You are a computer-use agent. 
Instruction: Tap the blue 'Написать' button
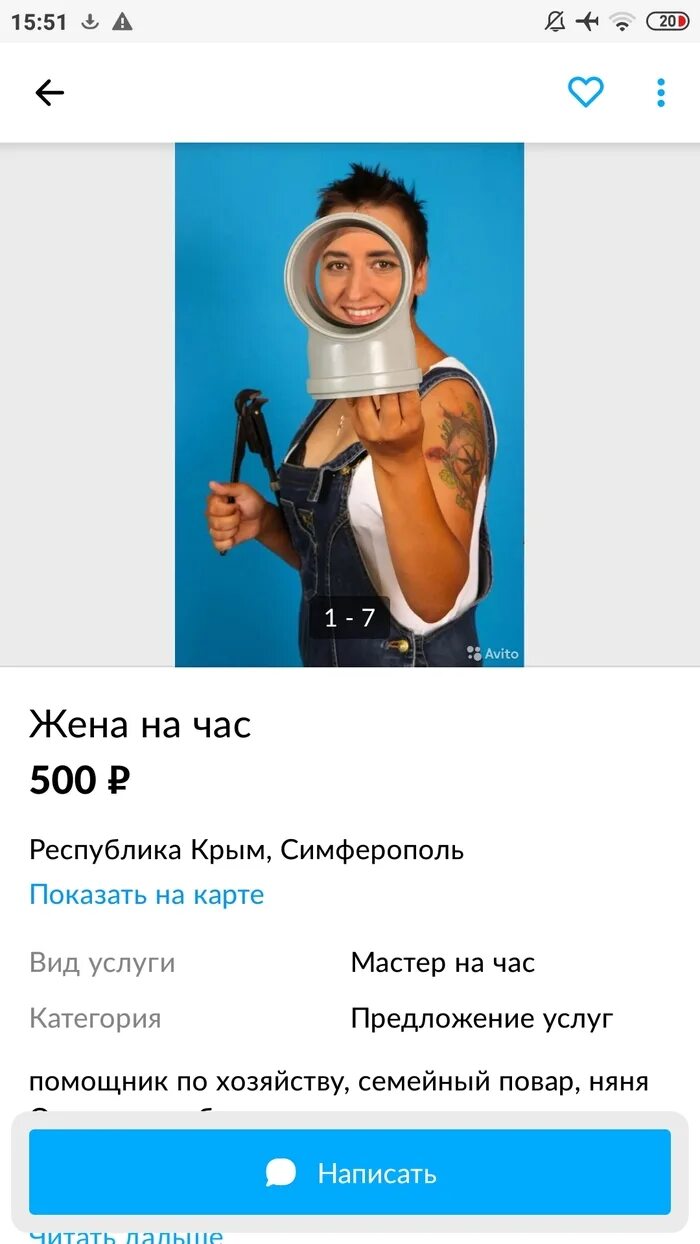click(350, 1172)
